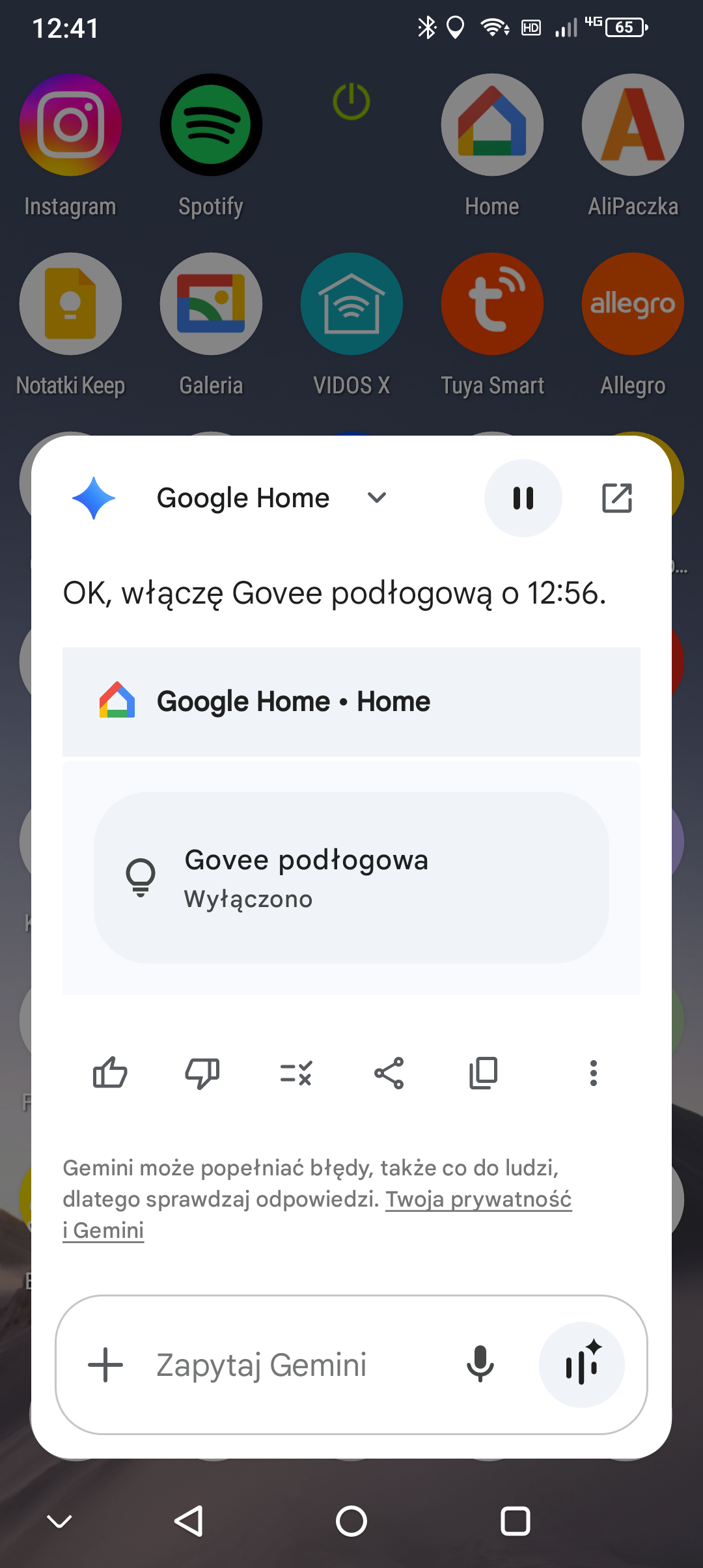The height and width of the screenshot is (1568, 703).
Task: Tap the plus attachment button
Action: point(105,1364)
